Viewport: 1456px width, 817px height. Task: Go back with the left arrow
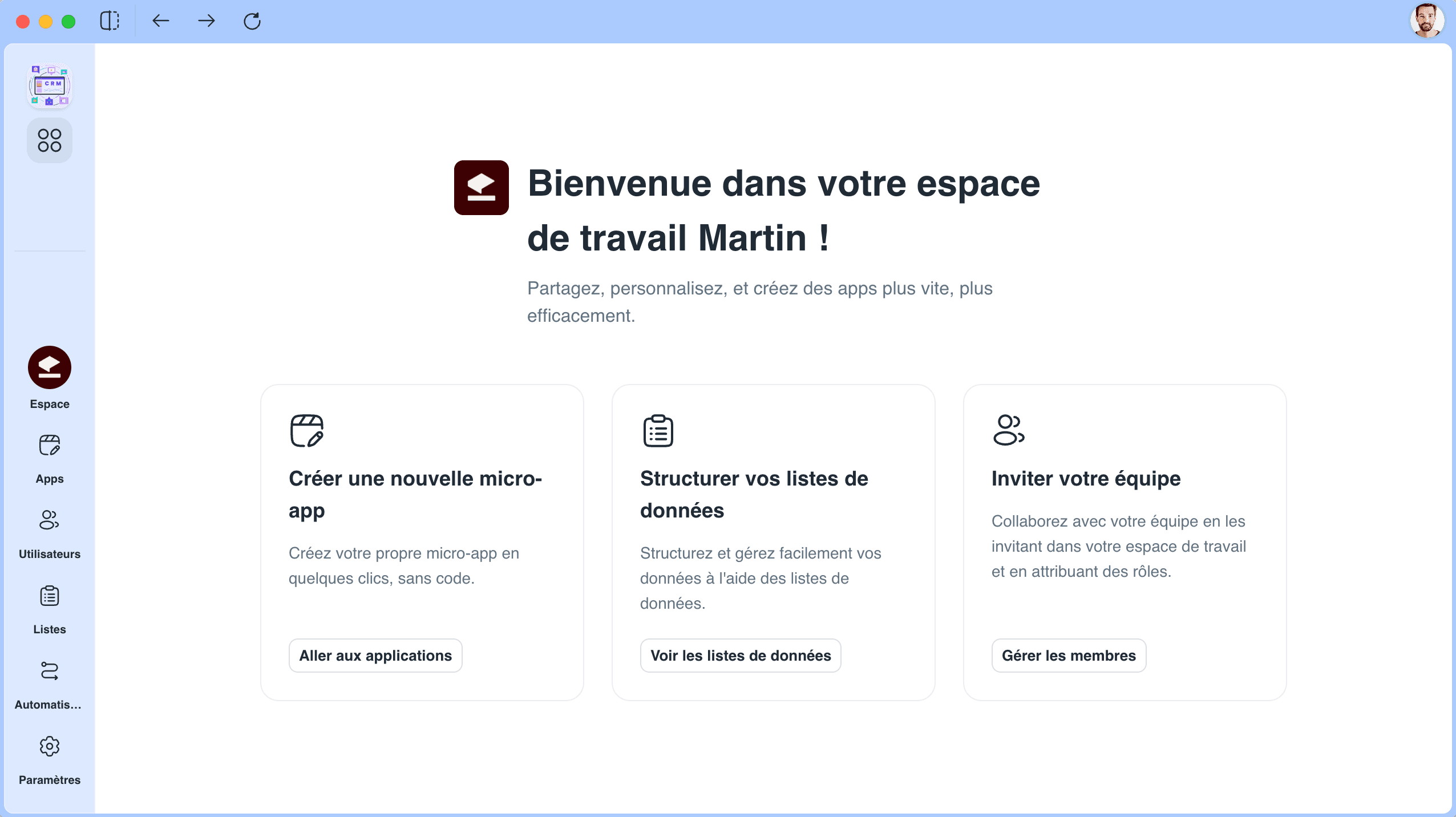point(161,21)
